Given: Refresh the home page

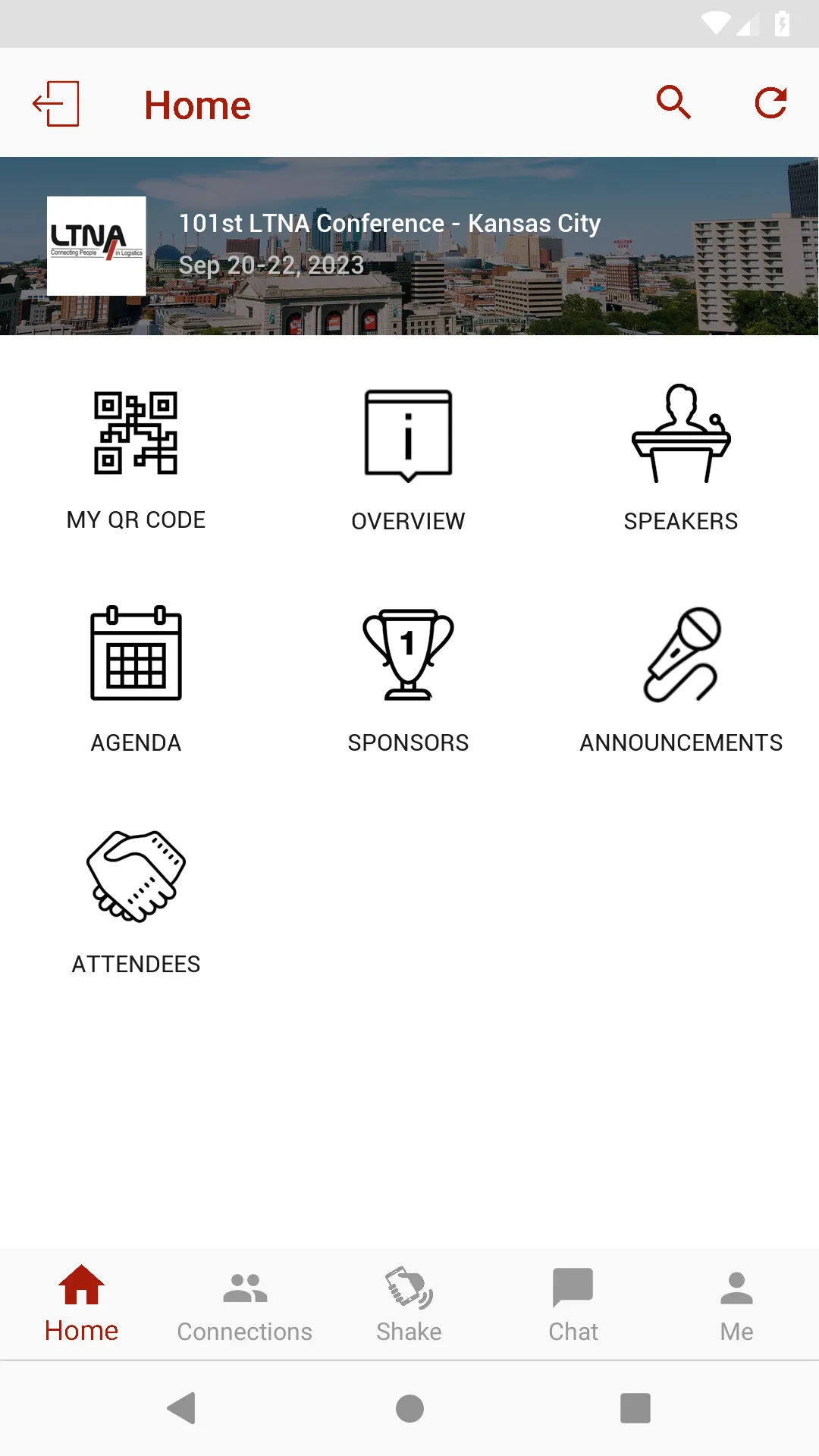Looking at the screenshot, I should point(770,102).
